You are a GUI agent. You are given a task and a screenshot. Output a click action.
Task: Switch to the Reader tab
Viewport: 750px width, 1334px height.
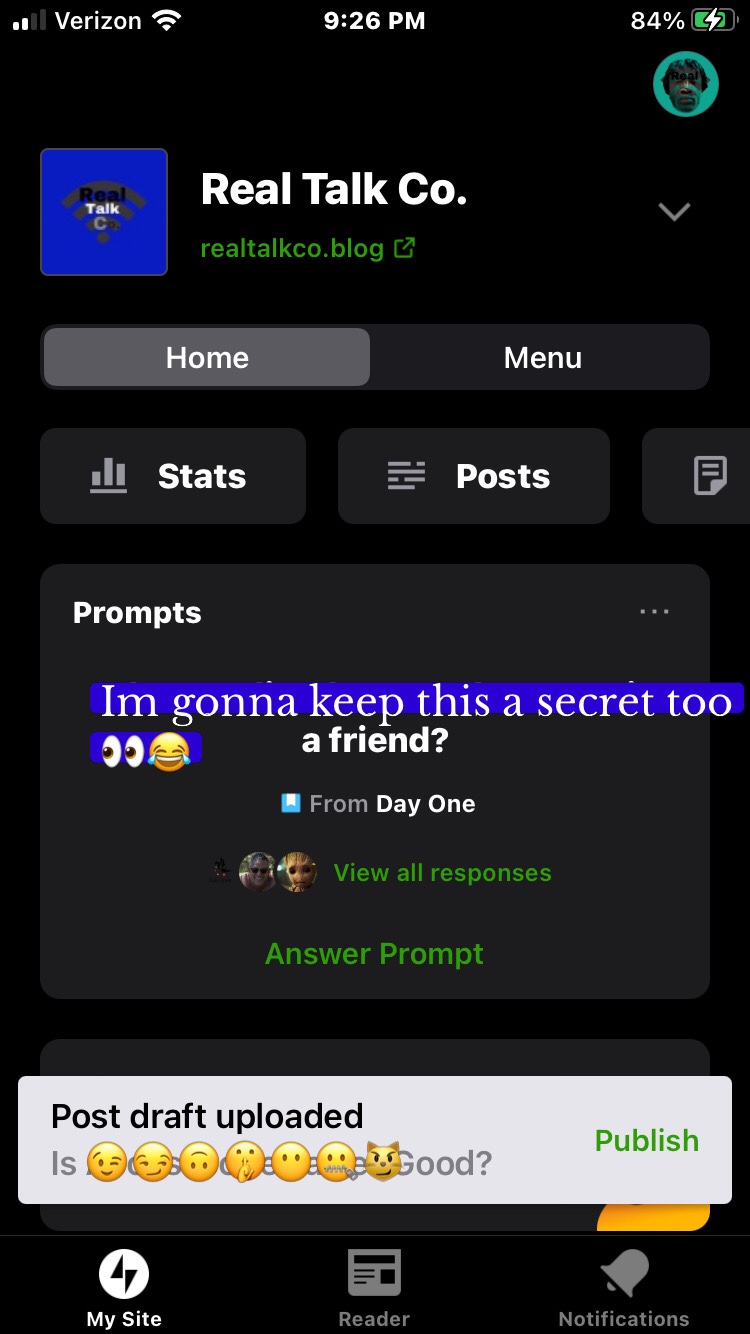374,1288
